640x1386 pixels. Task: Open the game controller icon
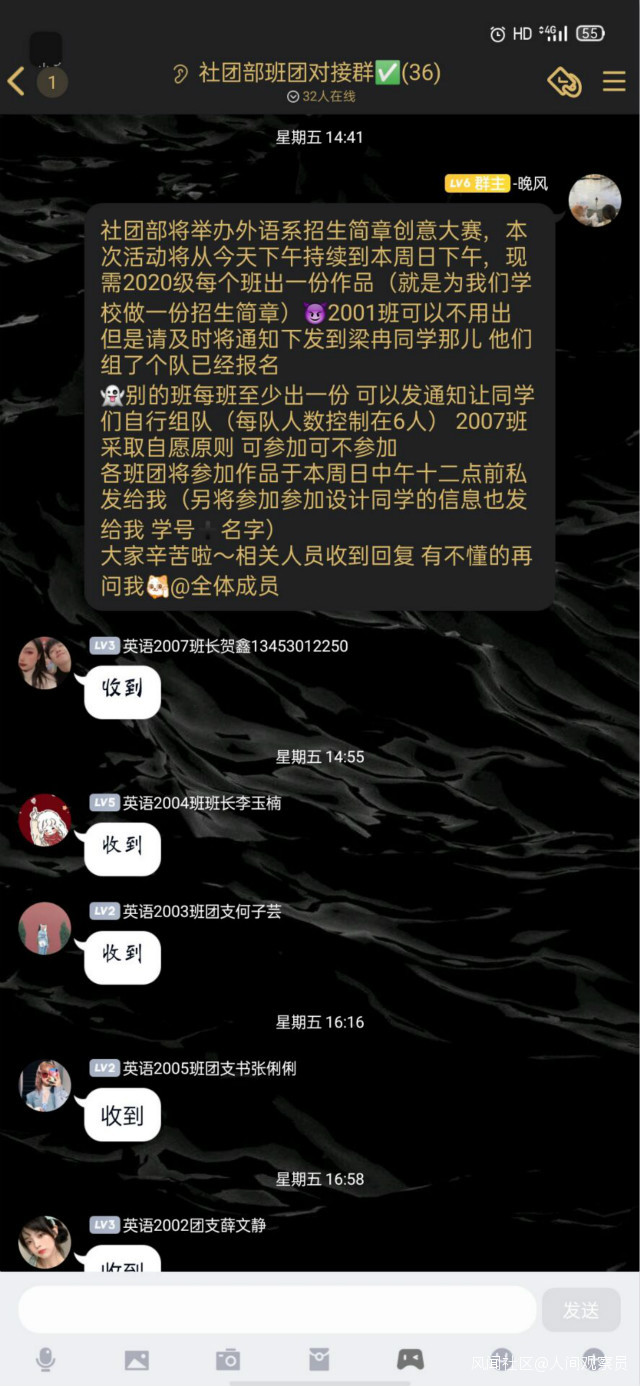coord(410,1360)
